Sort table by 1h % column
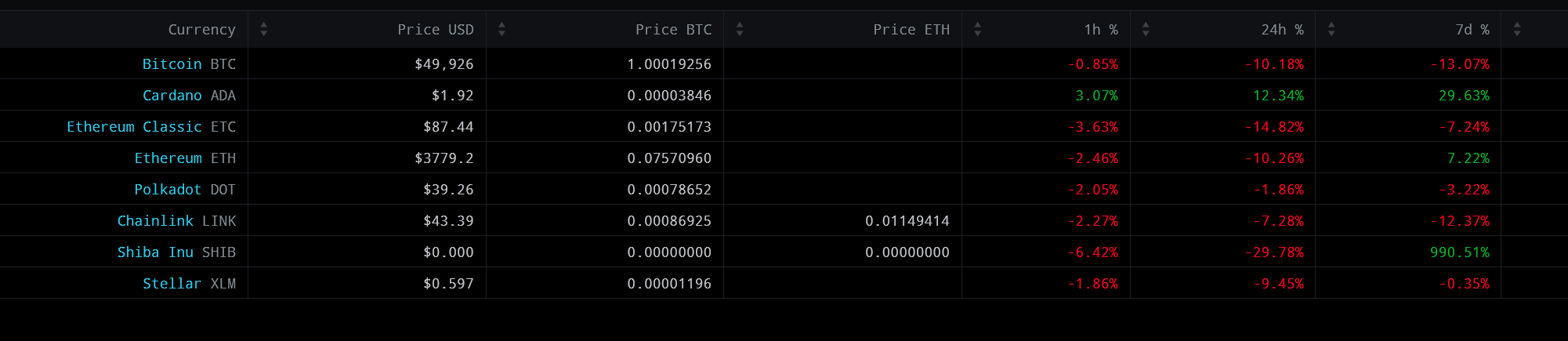 tap(1146, 30)
